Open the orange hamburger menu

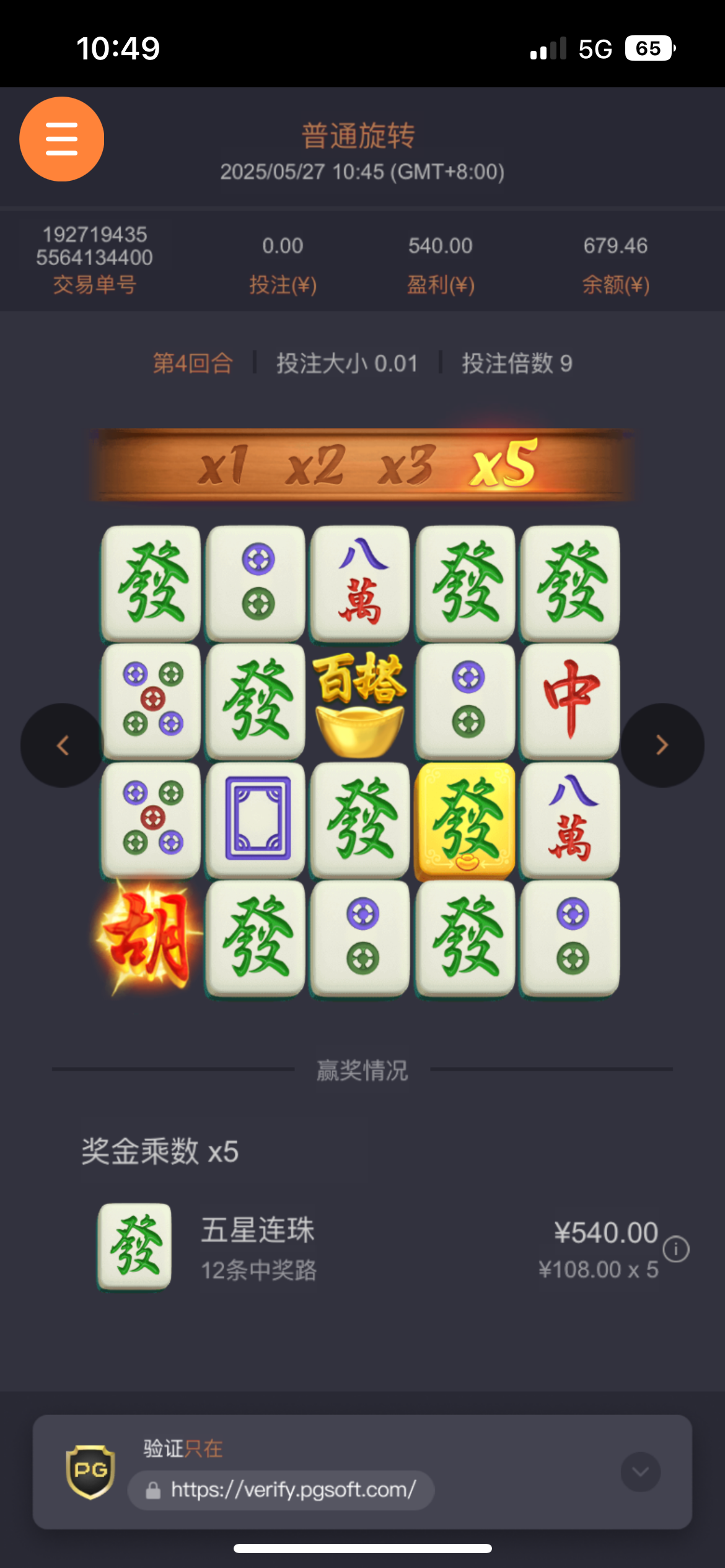point(61,139)
